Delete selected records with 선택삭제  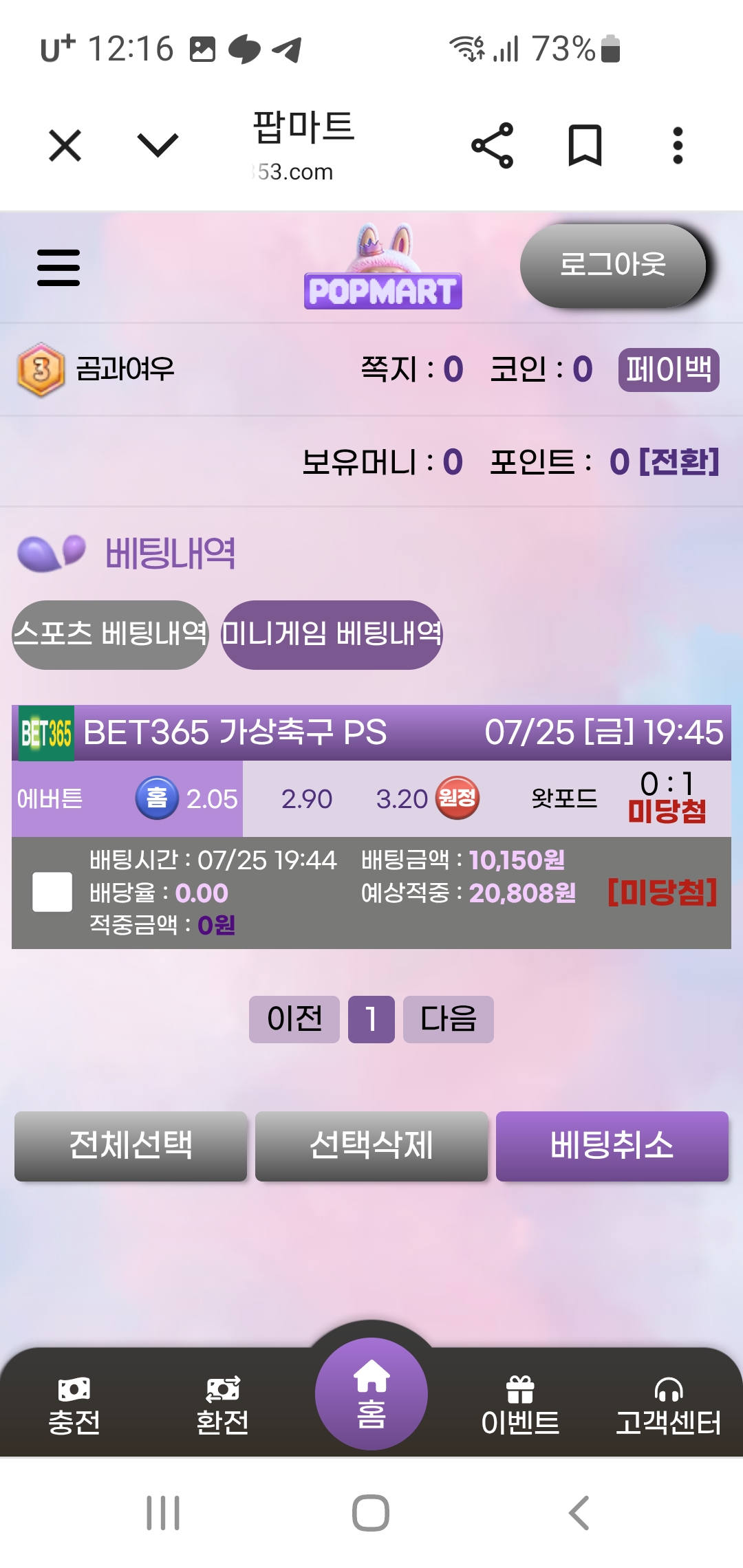tap(371, 1146)
